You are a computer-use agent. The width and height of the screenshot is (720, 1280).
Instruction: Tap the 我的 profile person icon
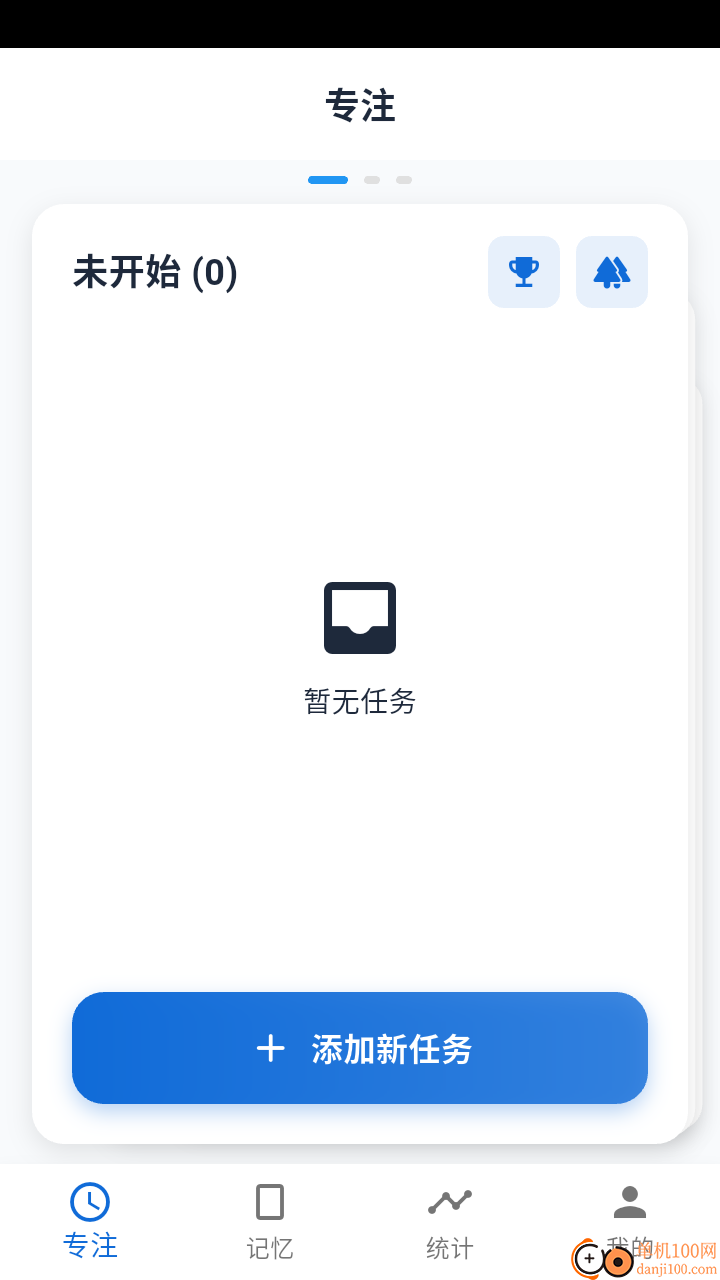pyautogui.click(x=629, y=1200)
